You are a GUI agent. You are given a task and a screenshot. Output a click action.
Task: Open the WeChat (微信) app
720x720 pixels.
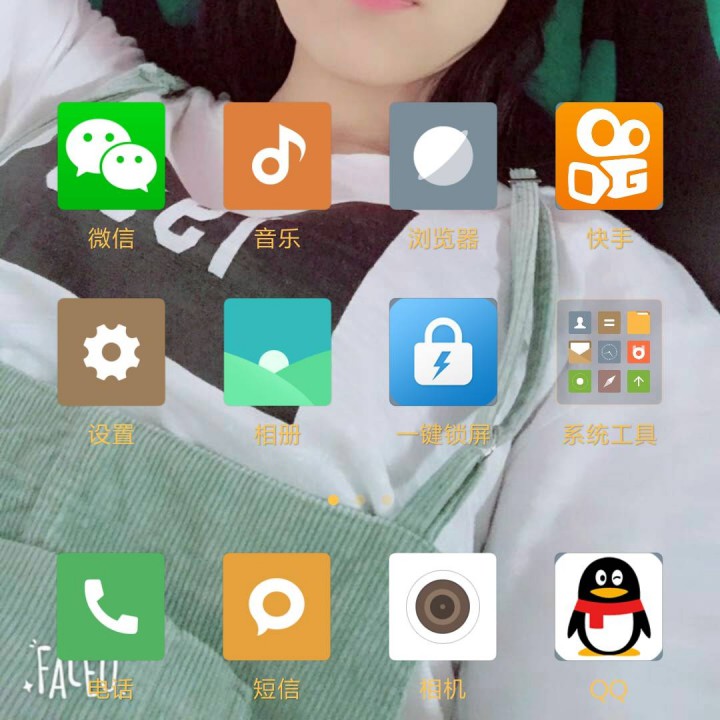[111, 156]
